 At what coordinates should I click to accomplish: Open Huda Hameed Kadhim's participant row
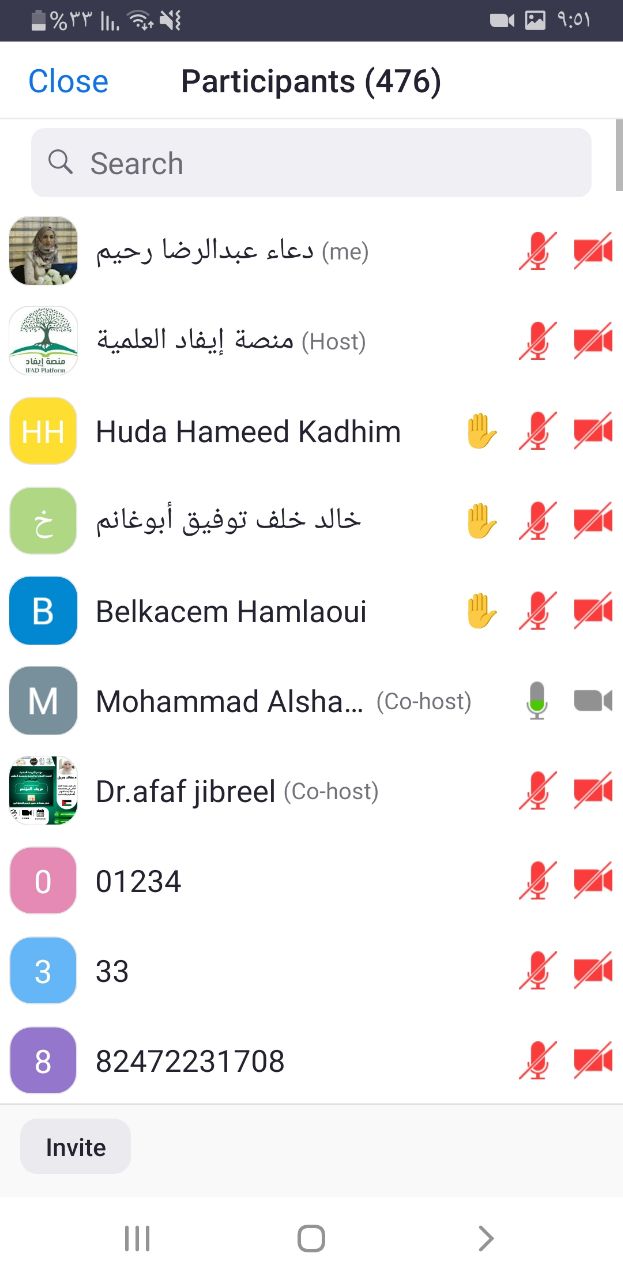[311, 432]
